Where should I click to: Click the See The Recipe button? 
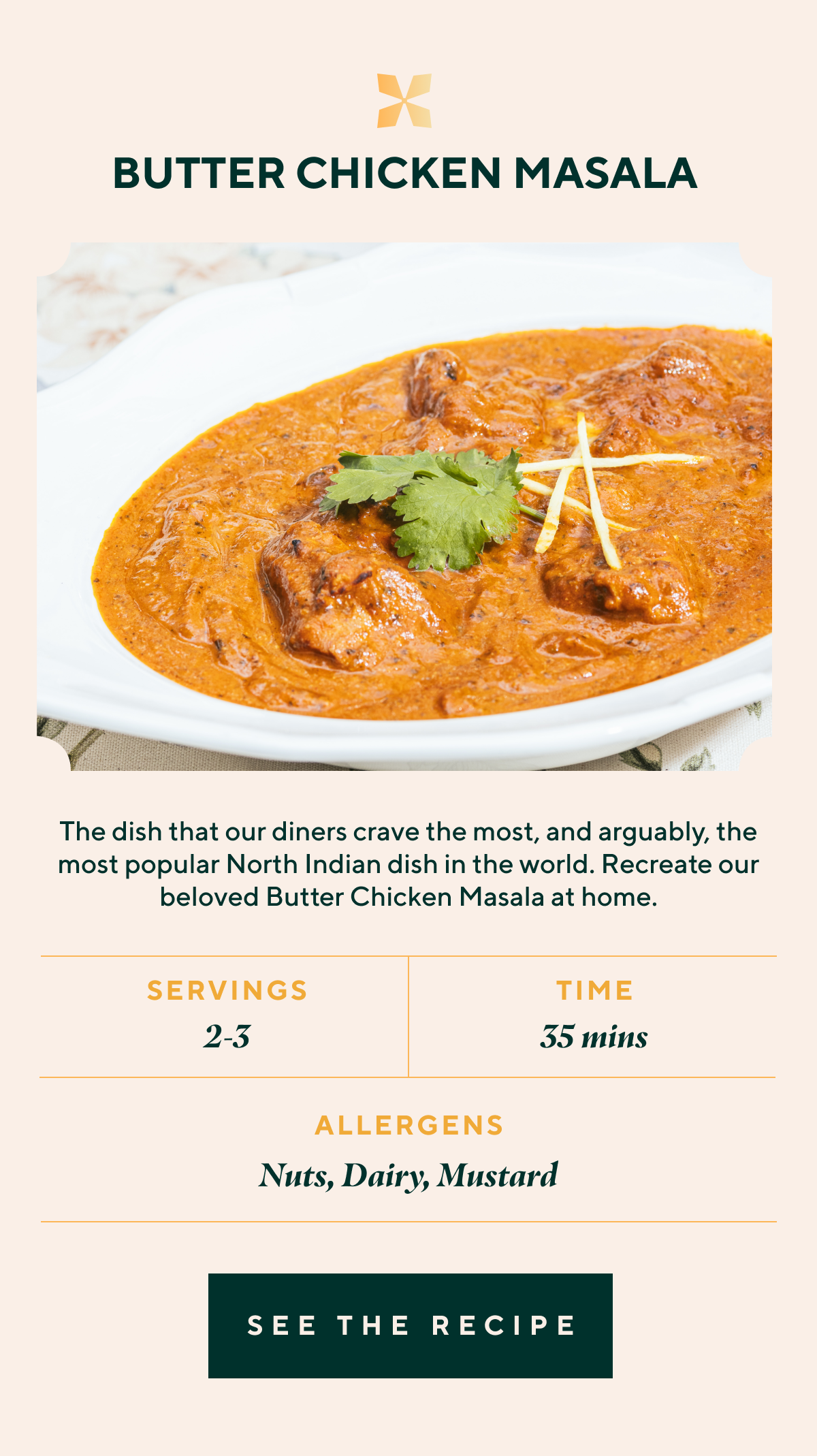pos(408,1325)
